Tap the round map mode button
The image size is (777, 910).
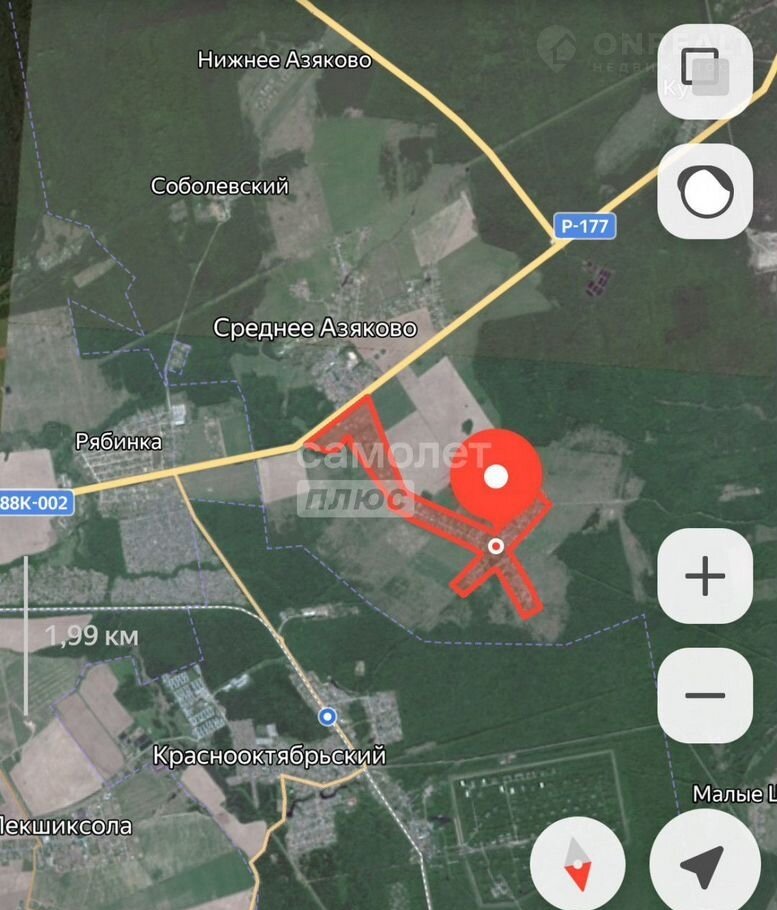705,191
